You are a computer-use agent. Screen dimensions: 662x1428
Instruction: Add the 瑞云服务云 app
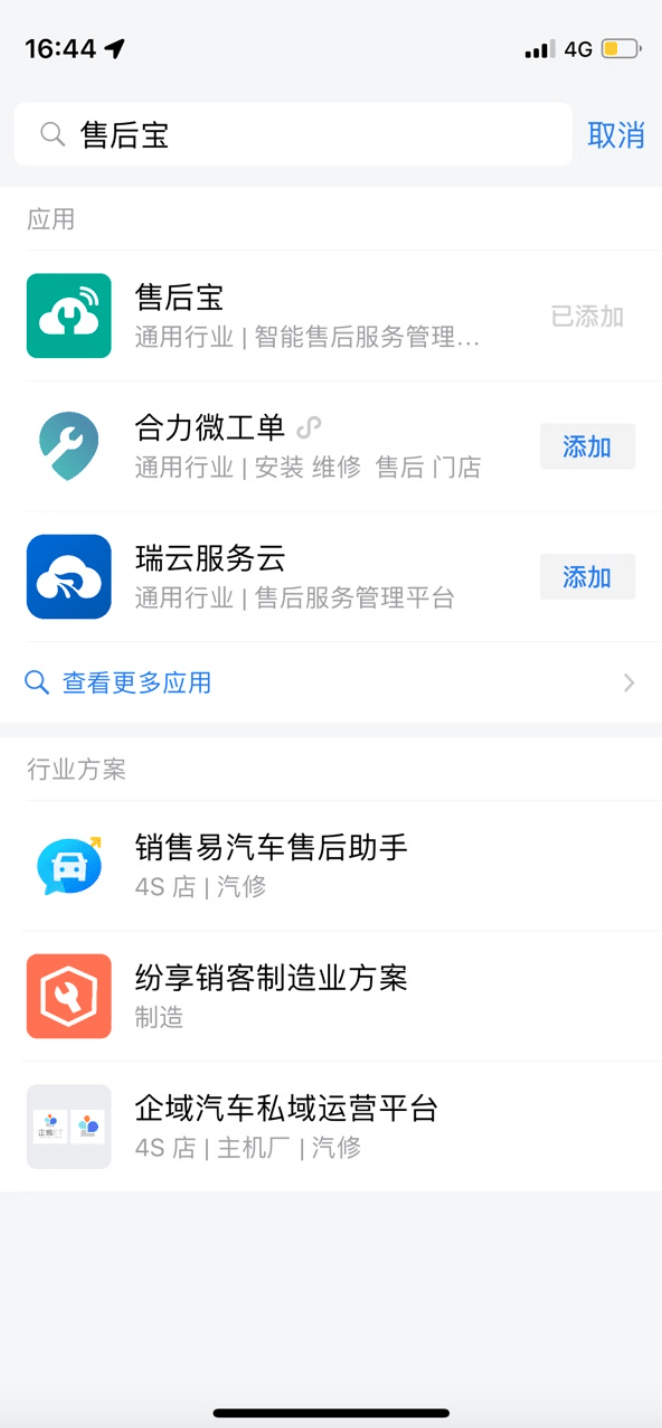coord(587,577)
